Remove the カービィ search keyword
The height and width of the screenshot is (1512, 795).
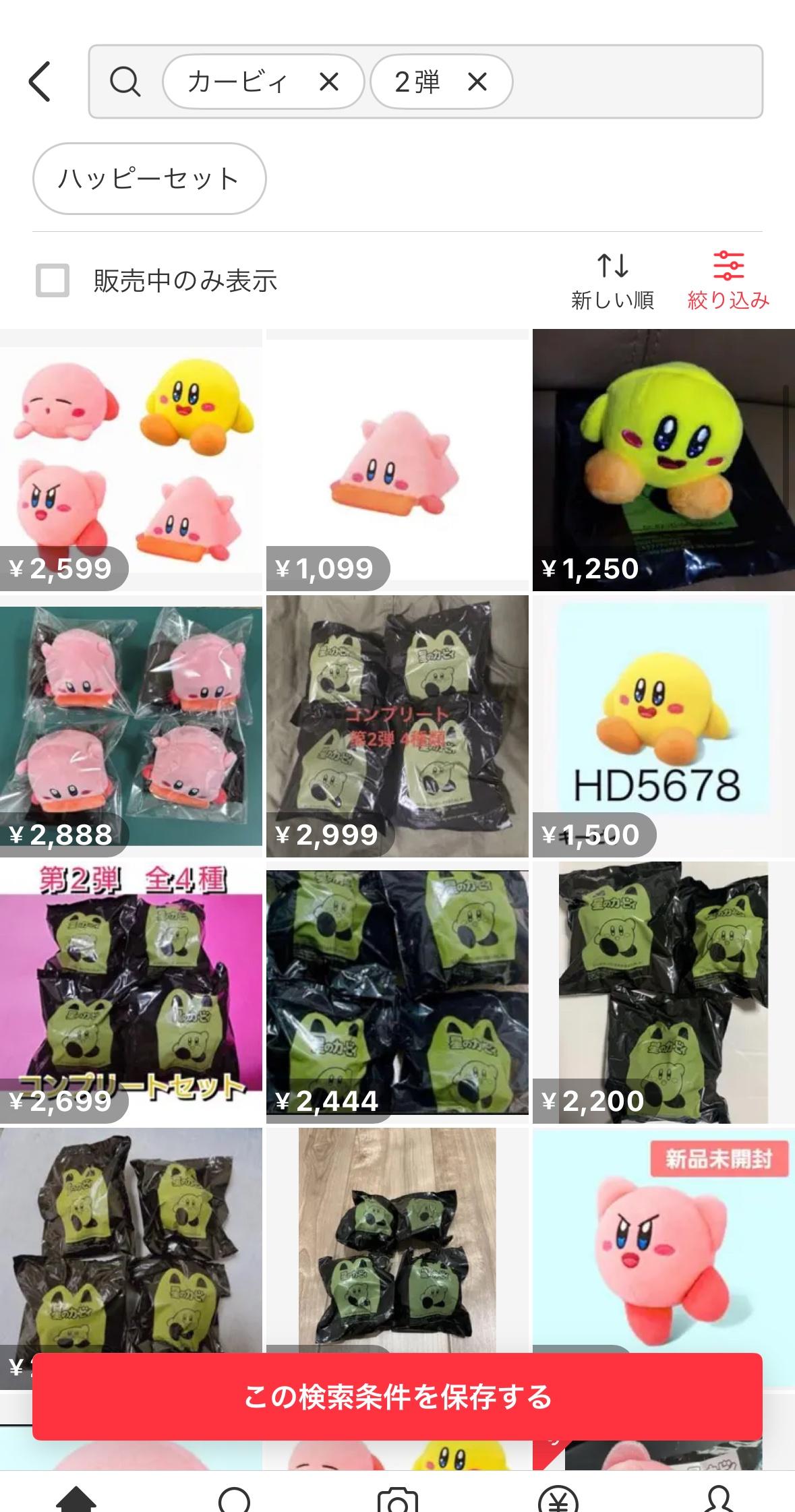[x=328, y=82]
